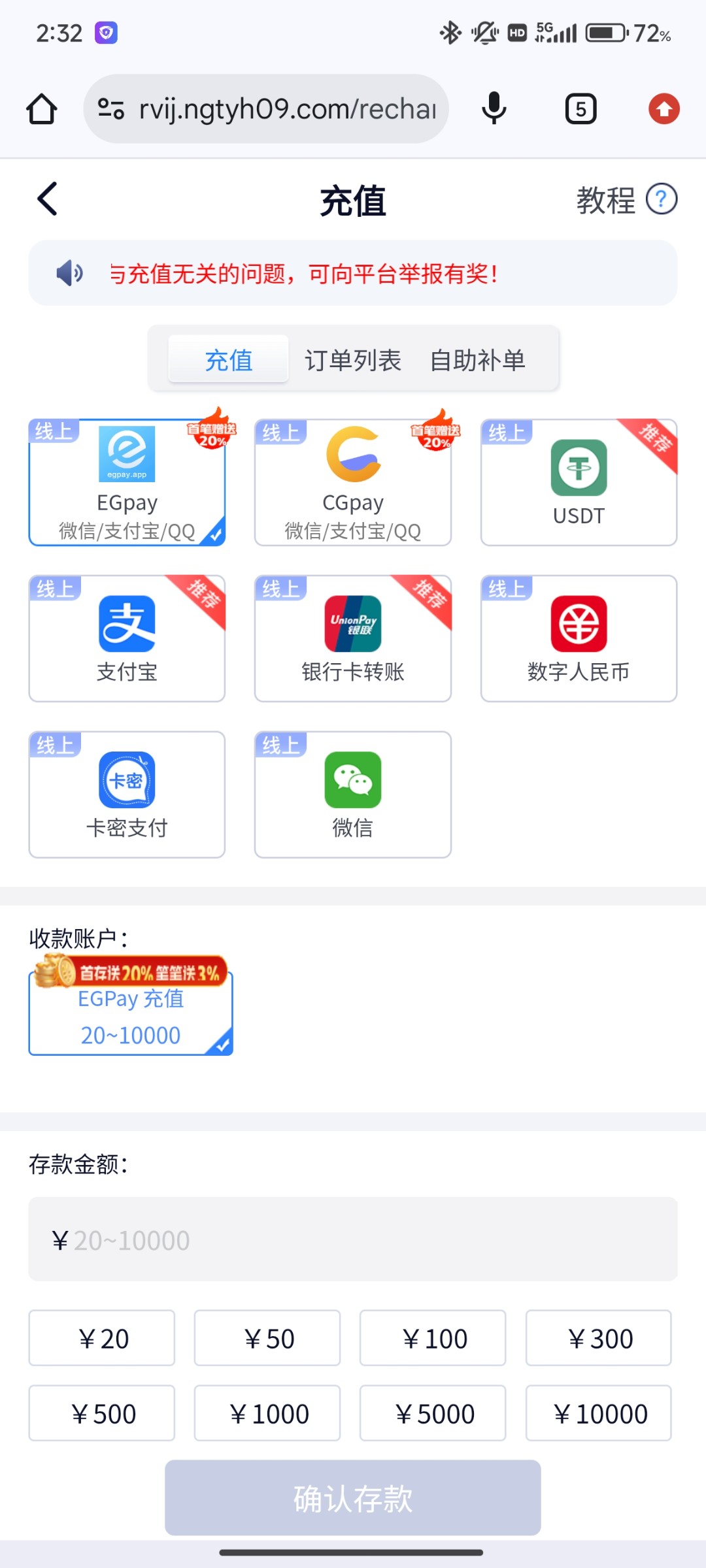Tap the browser home icon

tap(42, 109)
